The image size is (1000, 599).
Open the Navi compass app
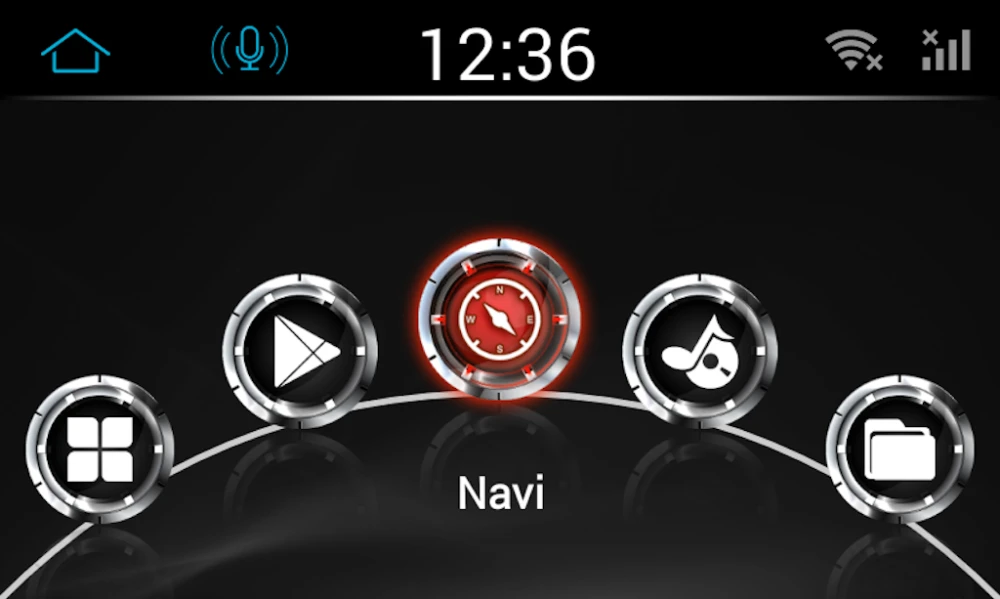pyautogui.click(x=500, y=319)
